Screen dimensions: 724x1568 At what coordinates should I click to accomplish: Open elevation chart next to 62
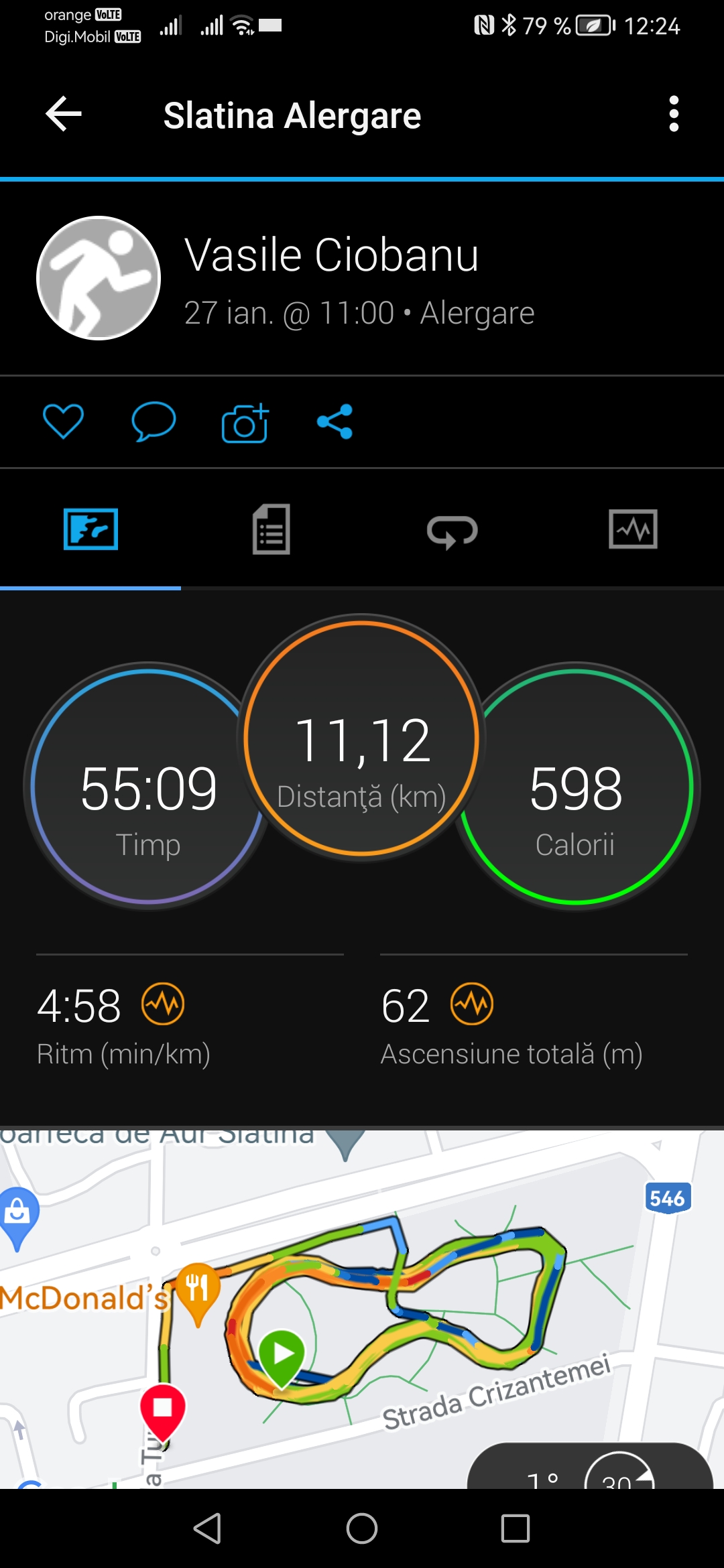(x=472, y=1004)
